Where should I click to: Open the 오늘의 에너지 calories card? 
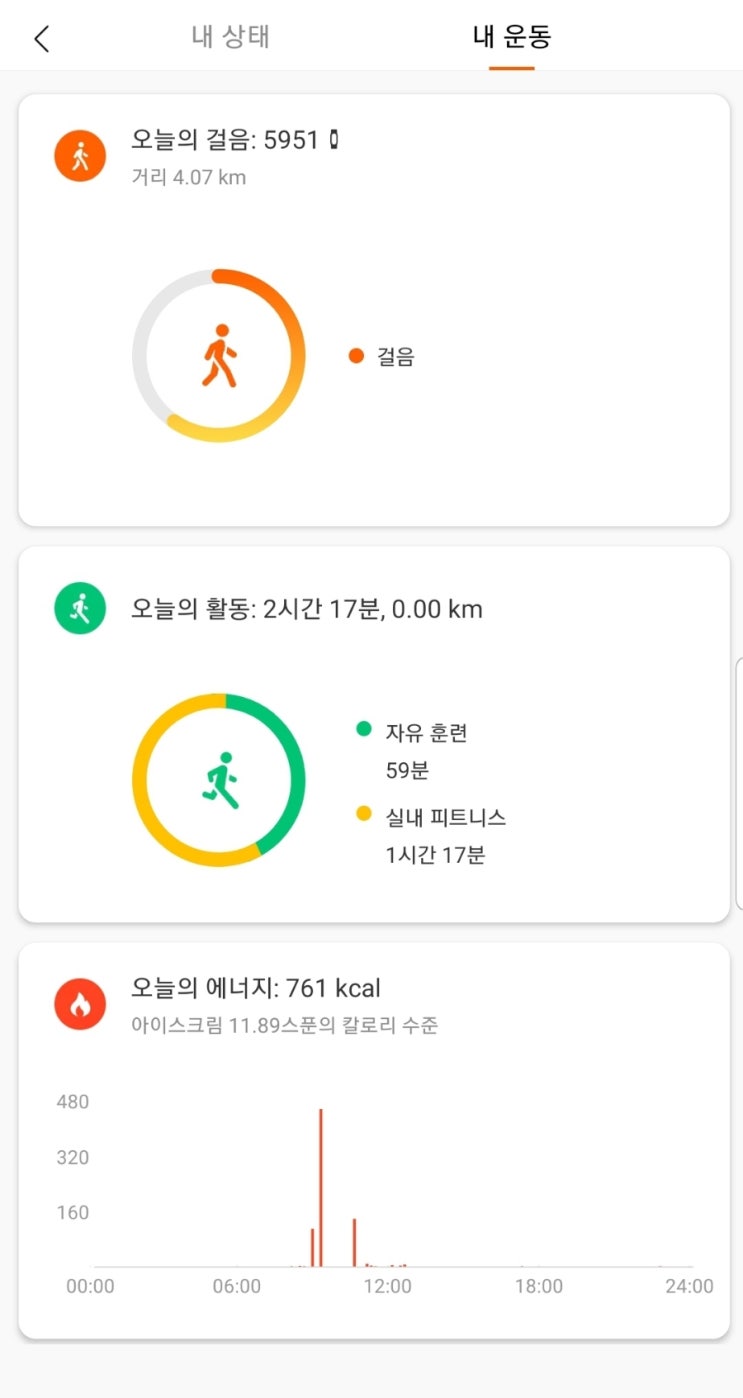click(373, 1140)
